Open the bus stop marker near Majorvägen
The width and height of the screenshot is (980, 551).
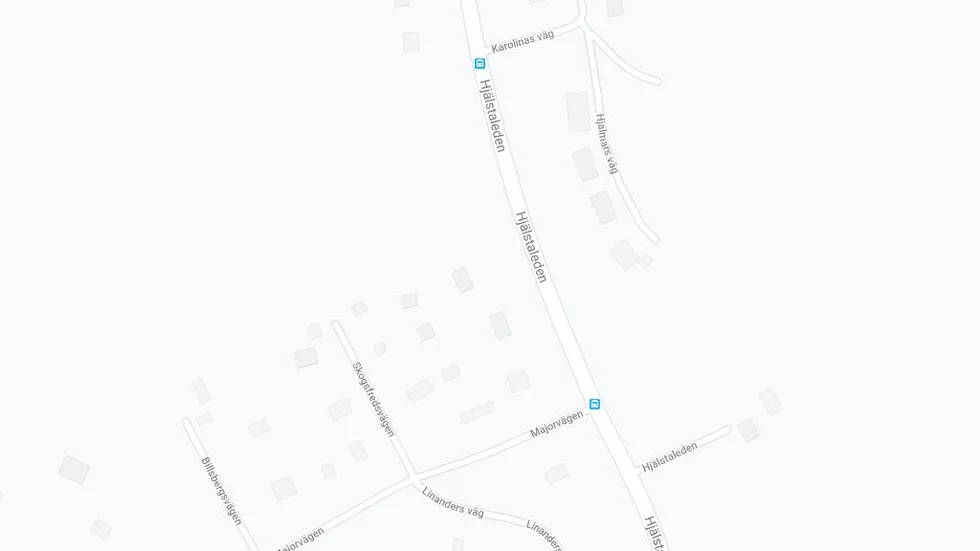(x=595, y=404)
